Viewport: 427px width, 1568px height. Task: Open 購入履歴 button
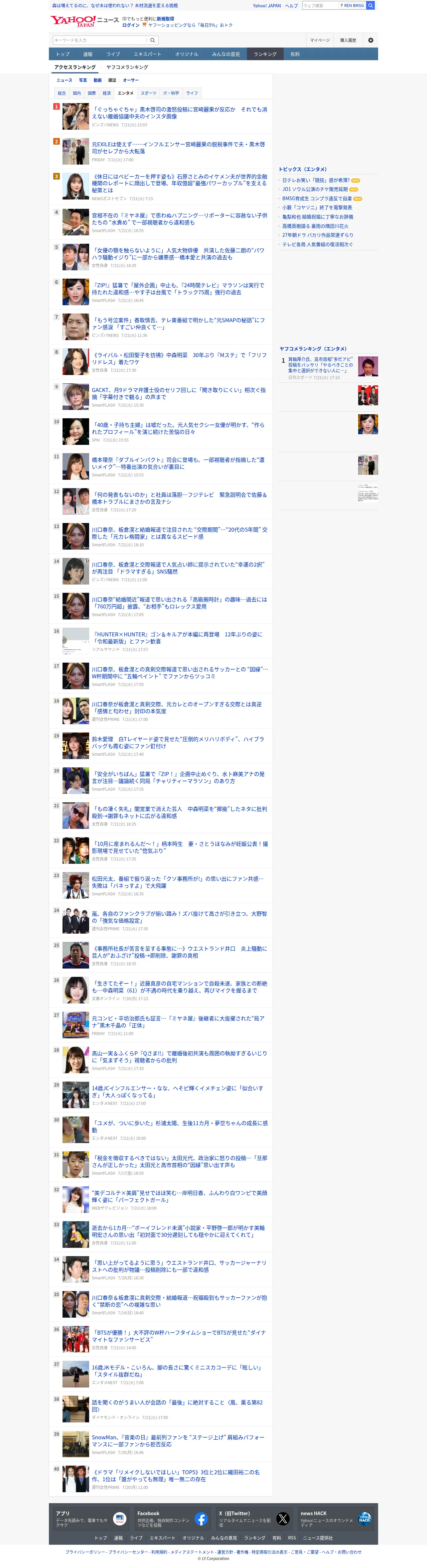coord(348,40)
